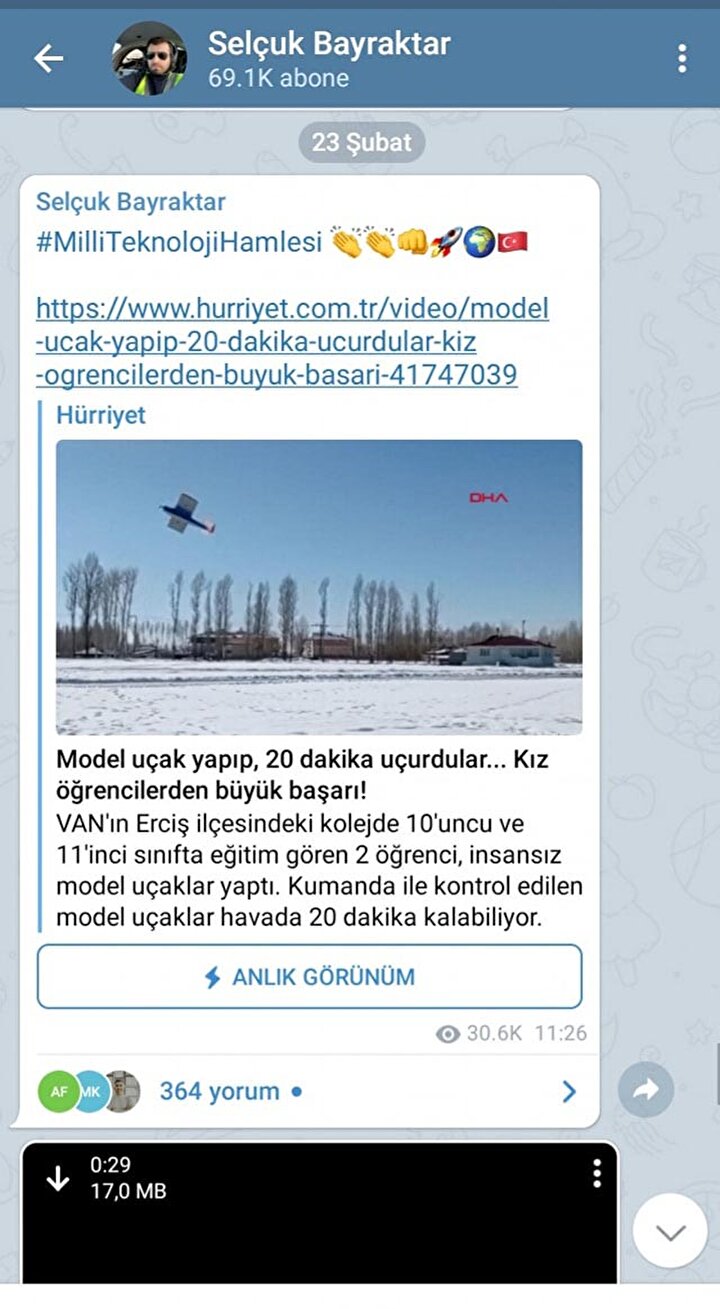This screenshot has width=720, height=1309.
Task: Open the Hürriyet preview image
Action: point(319,587)
